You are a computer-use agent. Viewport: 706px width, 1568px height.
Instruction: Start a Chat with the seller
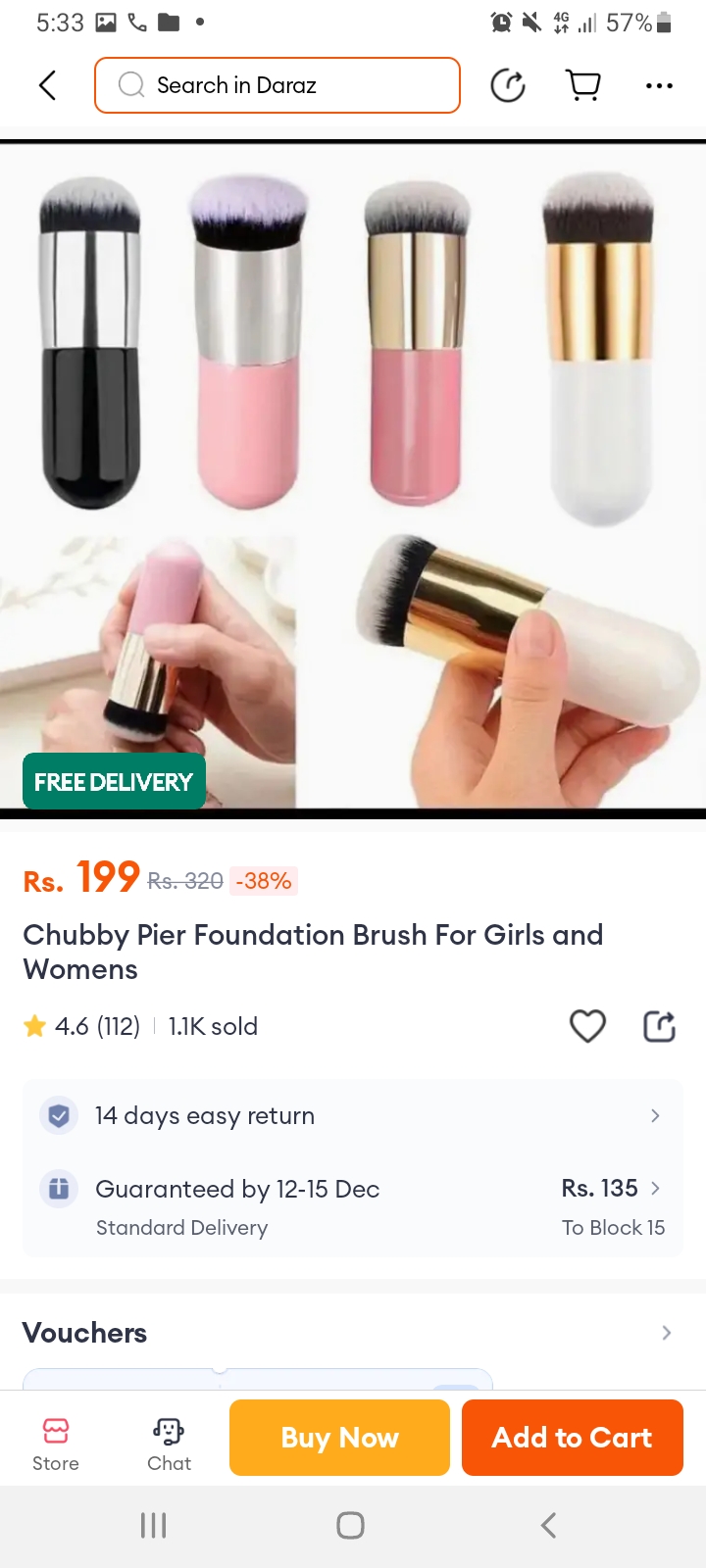(x=169, y=1443)
